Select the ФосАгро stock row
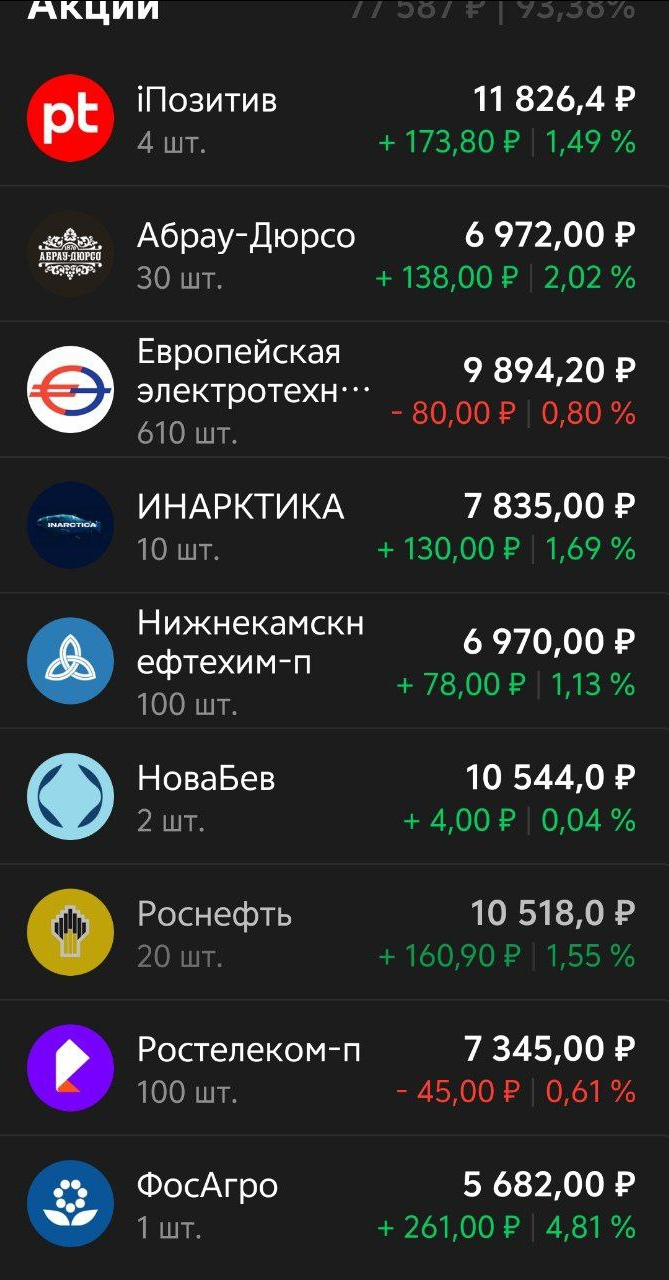 click(x=334, y=1204)
